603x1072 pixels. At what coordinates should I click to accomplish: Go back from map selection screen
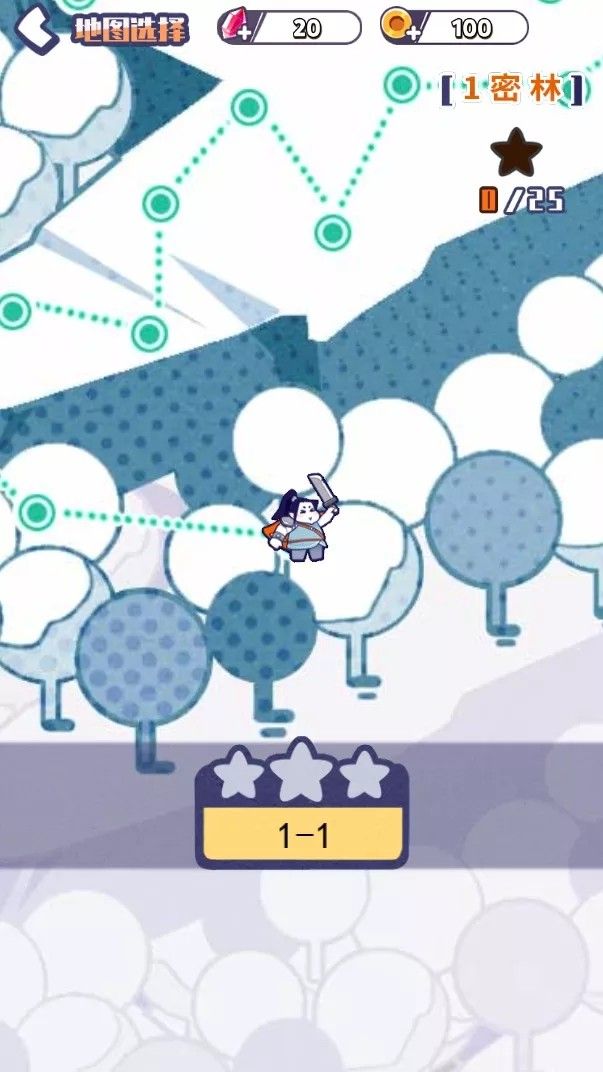pyautogui.click(x=36, y=27)
